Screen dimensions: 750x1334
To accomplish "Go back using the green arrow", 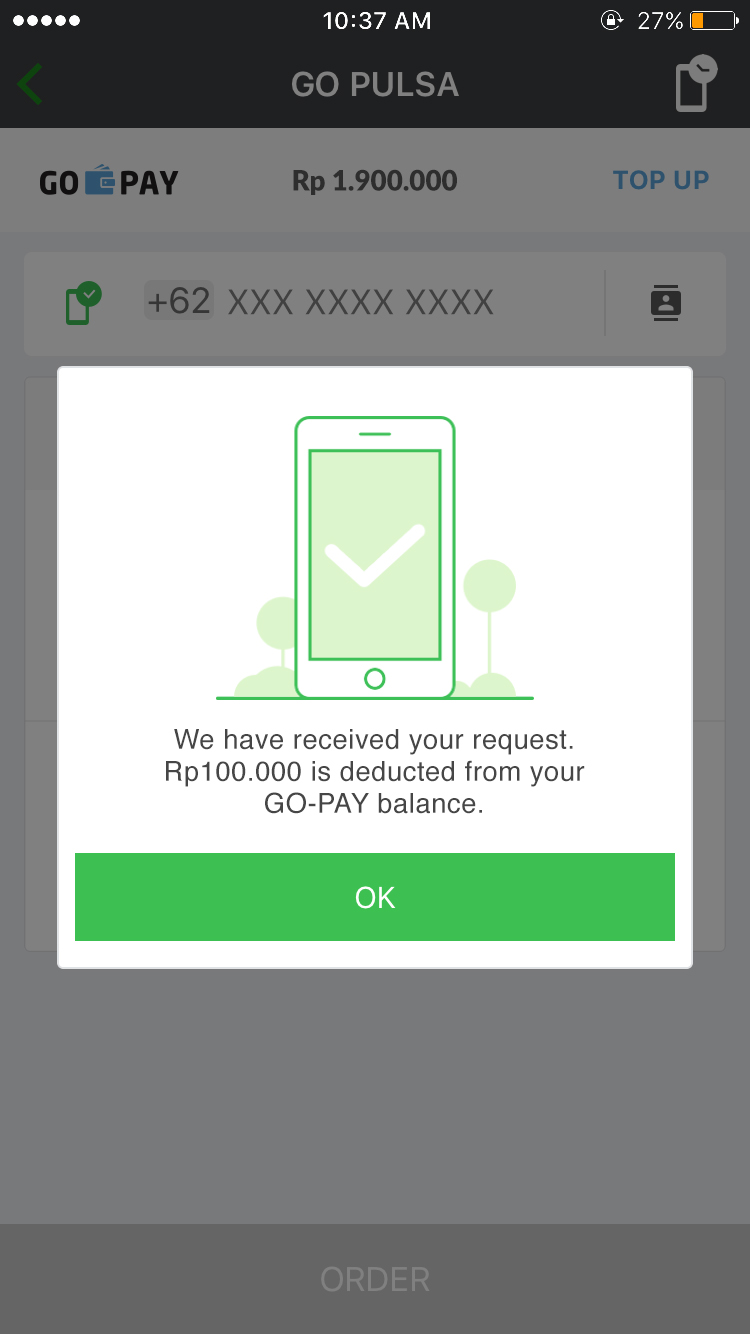I will coord(30,84).
